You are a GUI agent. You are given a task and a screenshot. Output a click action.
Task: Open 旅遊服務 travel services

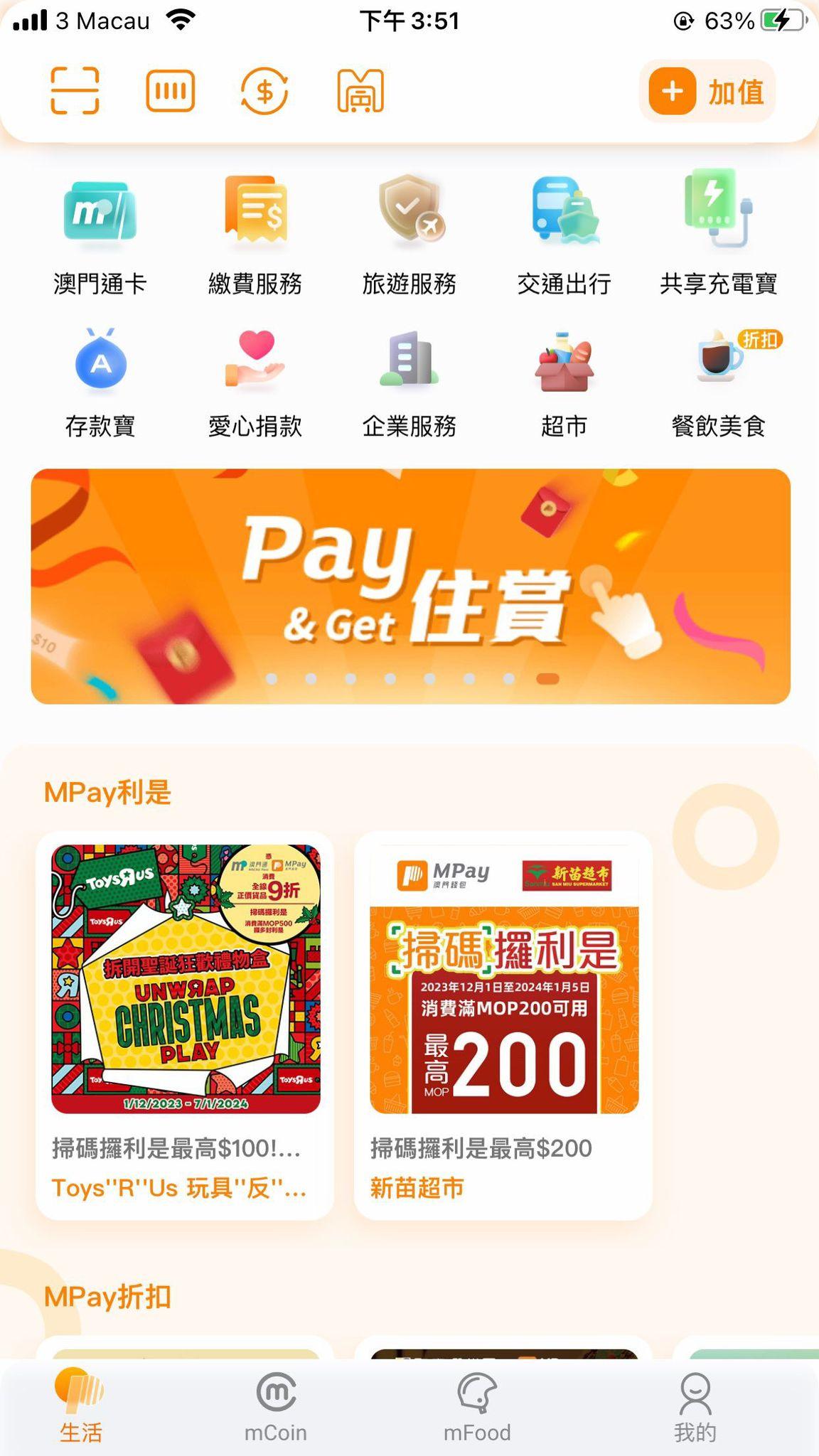point(409,235)
